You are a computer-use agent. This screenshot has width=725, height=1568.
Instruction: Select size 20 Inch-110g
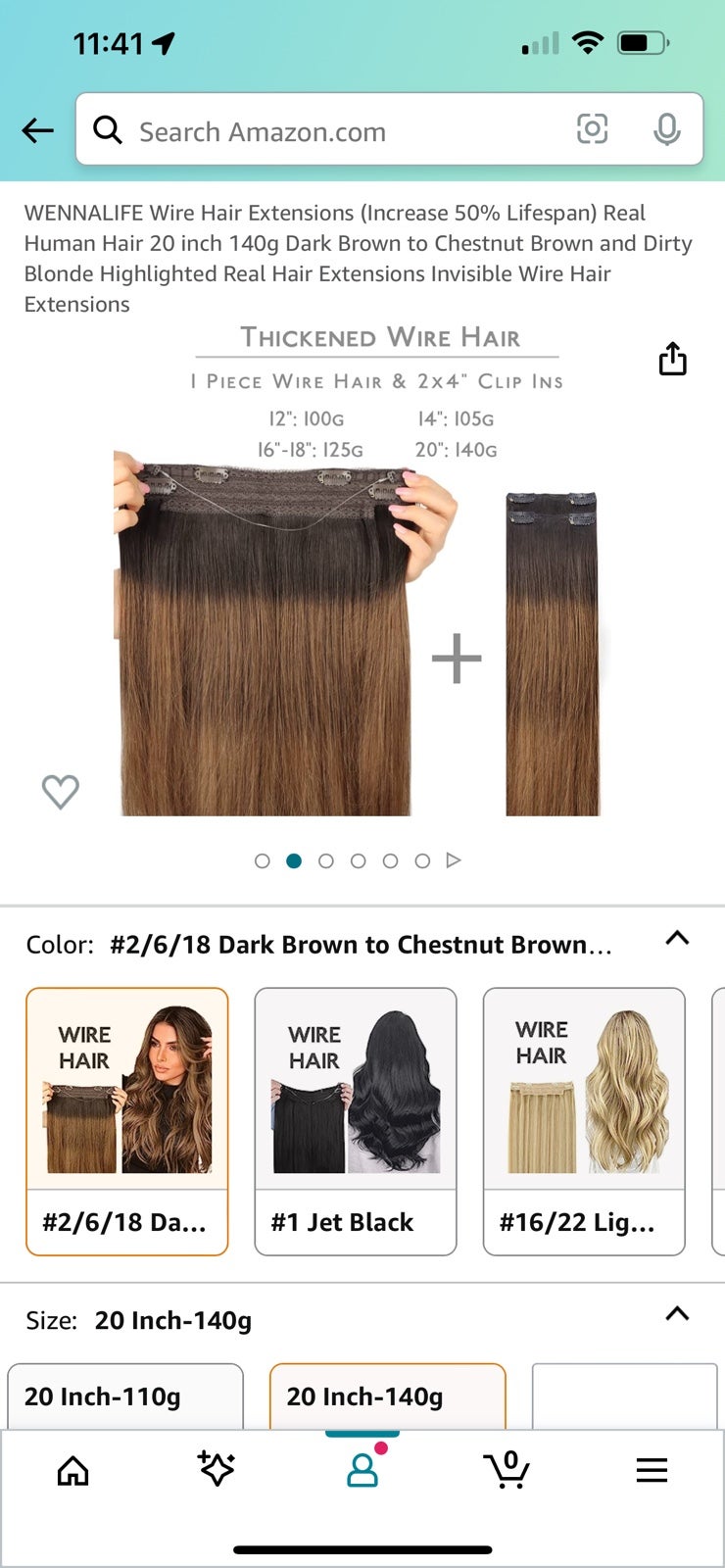125,1396
